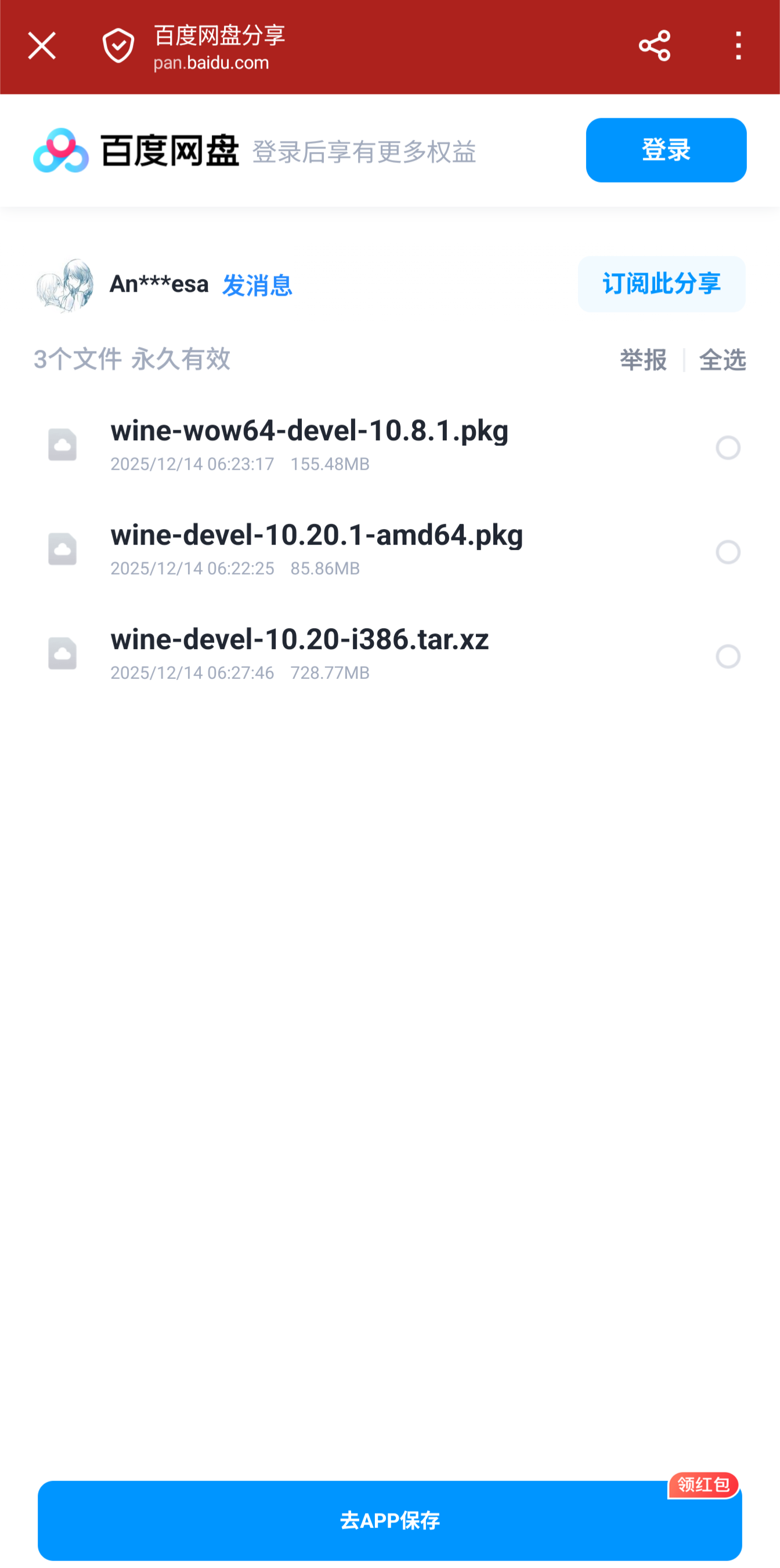Tap 去APP保存 to save in app
Viewport: 780px width, 1568px height.
click(x=389, y=1520)
